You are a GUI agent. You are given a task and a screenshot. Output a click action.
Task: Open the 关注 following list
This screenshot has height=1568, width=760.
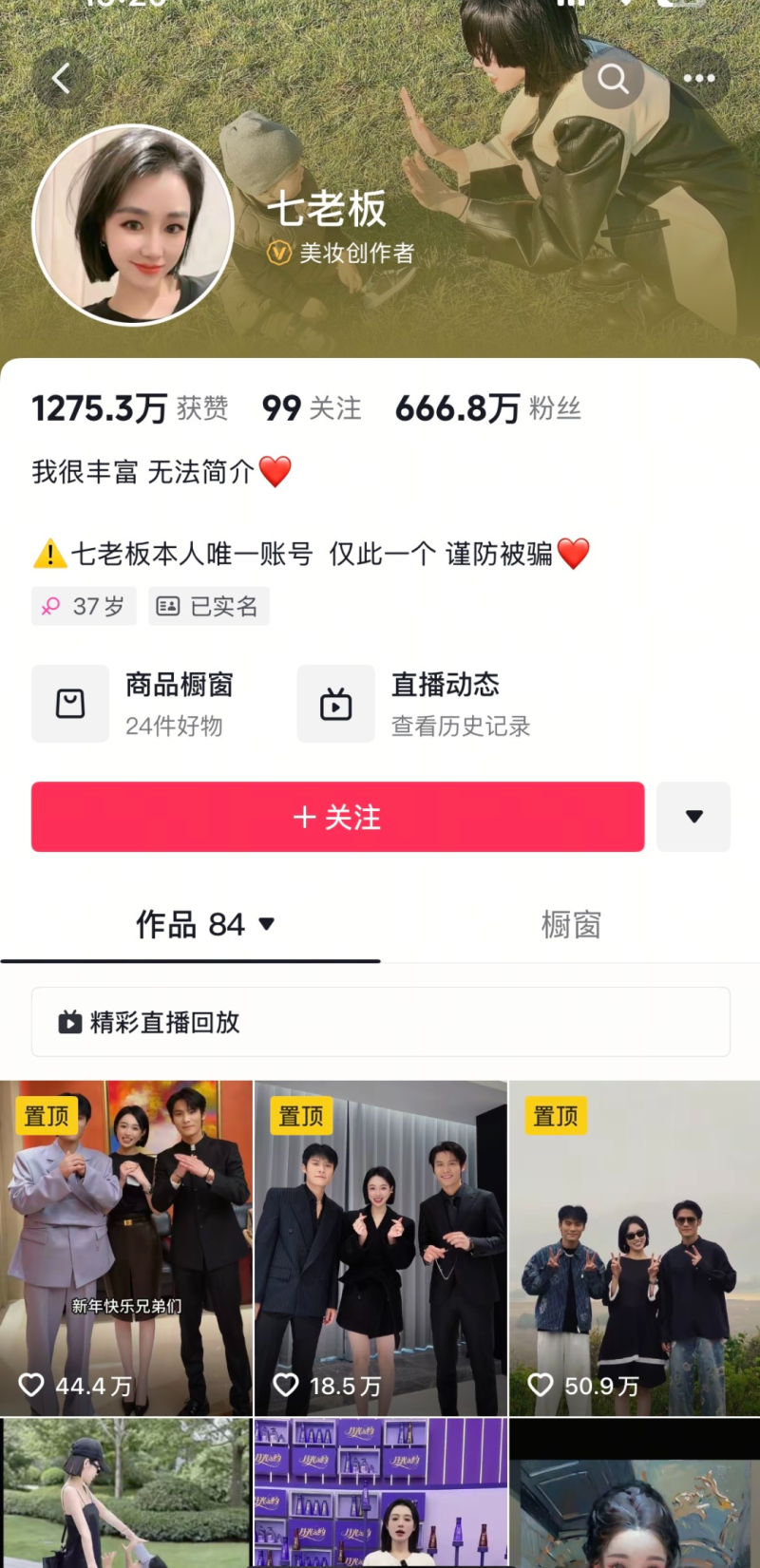[x=312, y=408]
